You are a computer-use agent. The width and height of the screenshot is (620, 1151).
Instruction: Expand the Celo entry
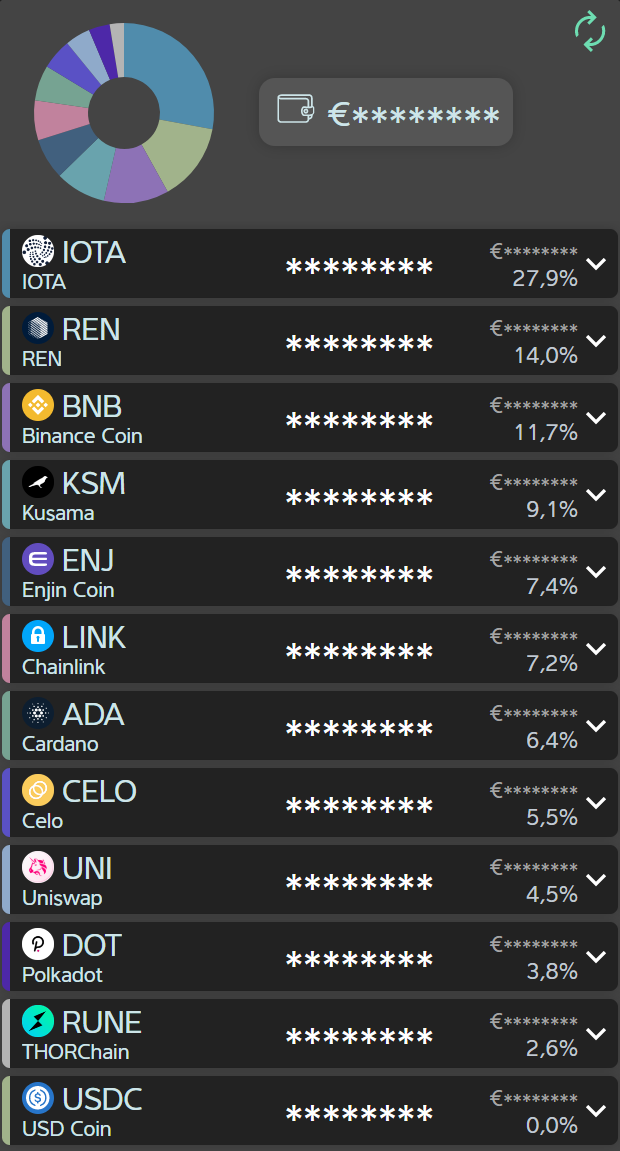[x=596, y=803]
